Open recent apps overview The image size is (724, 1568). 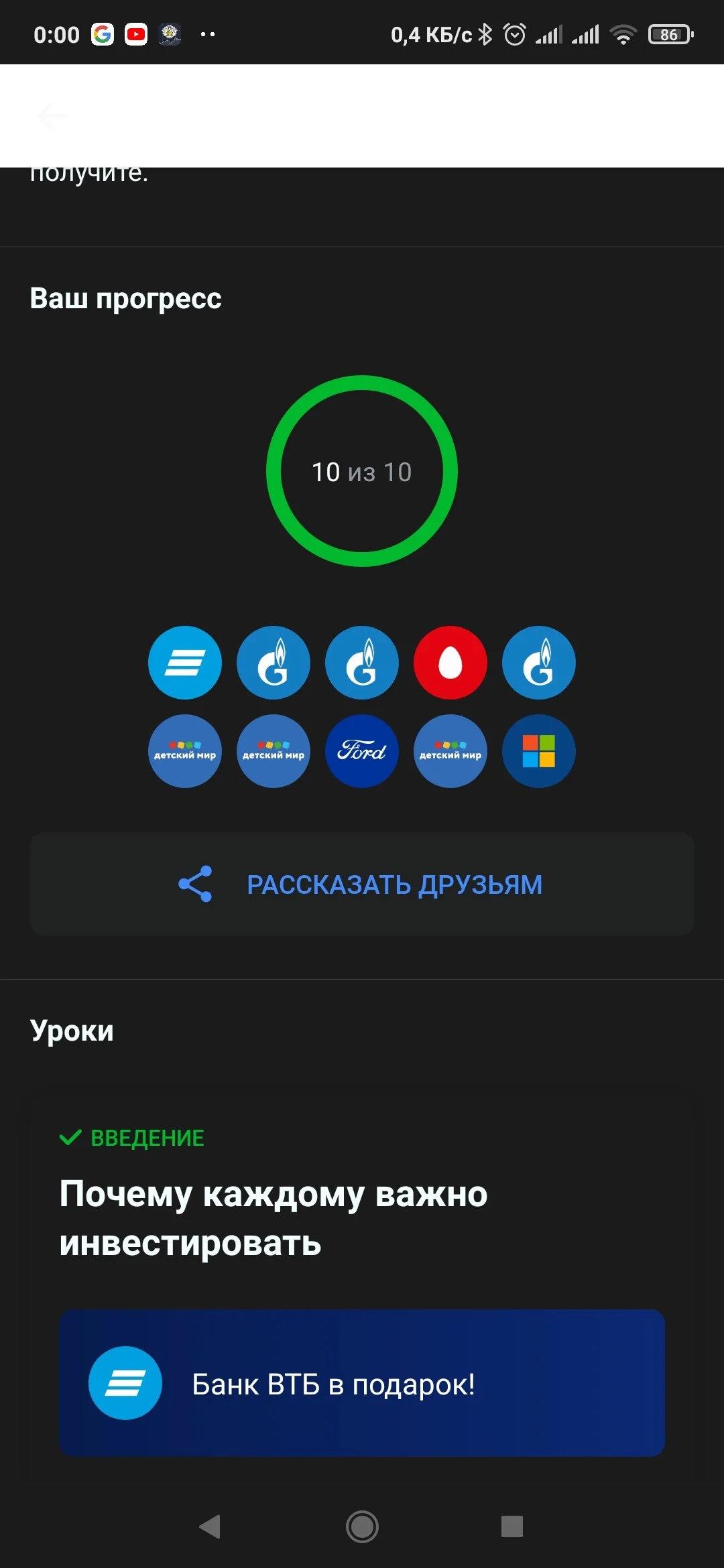pos(512,1526)
